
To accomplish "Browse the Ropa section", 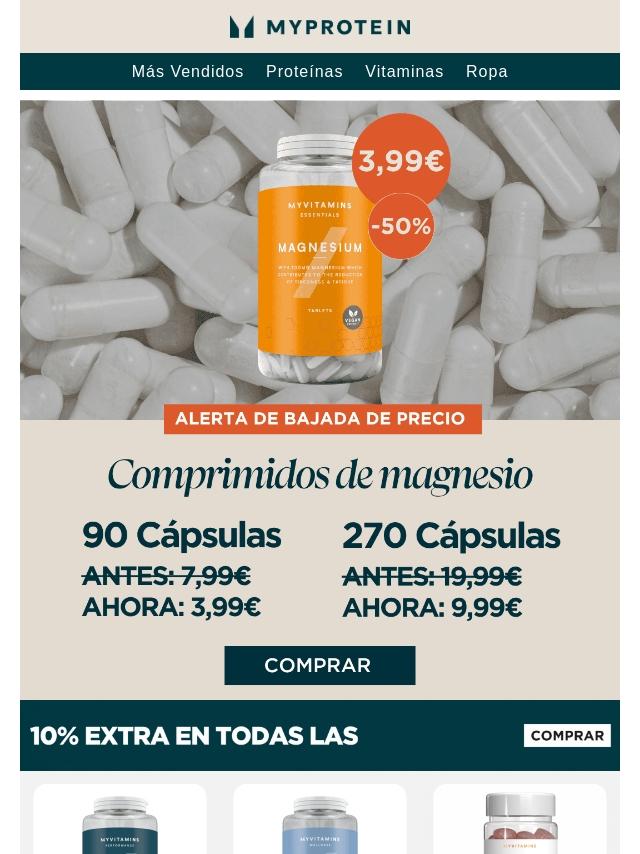I will click(x=487, y=72).
